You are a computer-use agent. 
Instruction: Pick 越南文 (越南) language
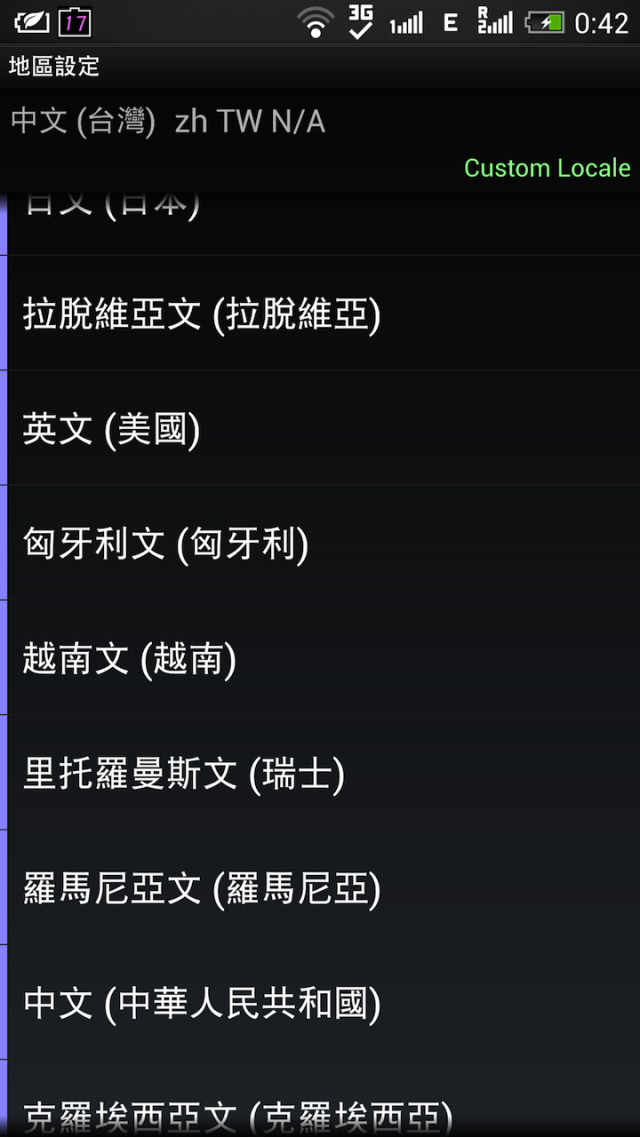[x=324, y=658]
